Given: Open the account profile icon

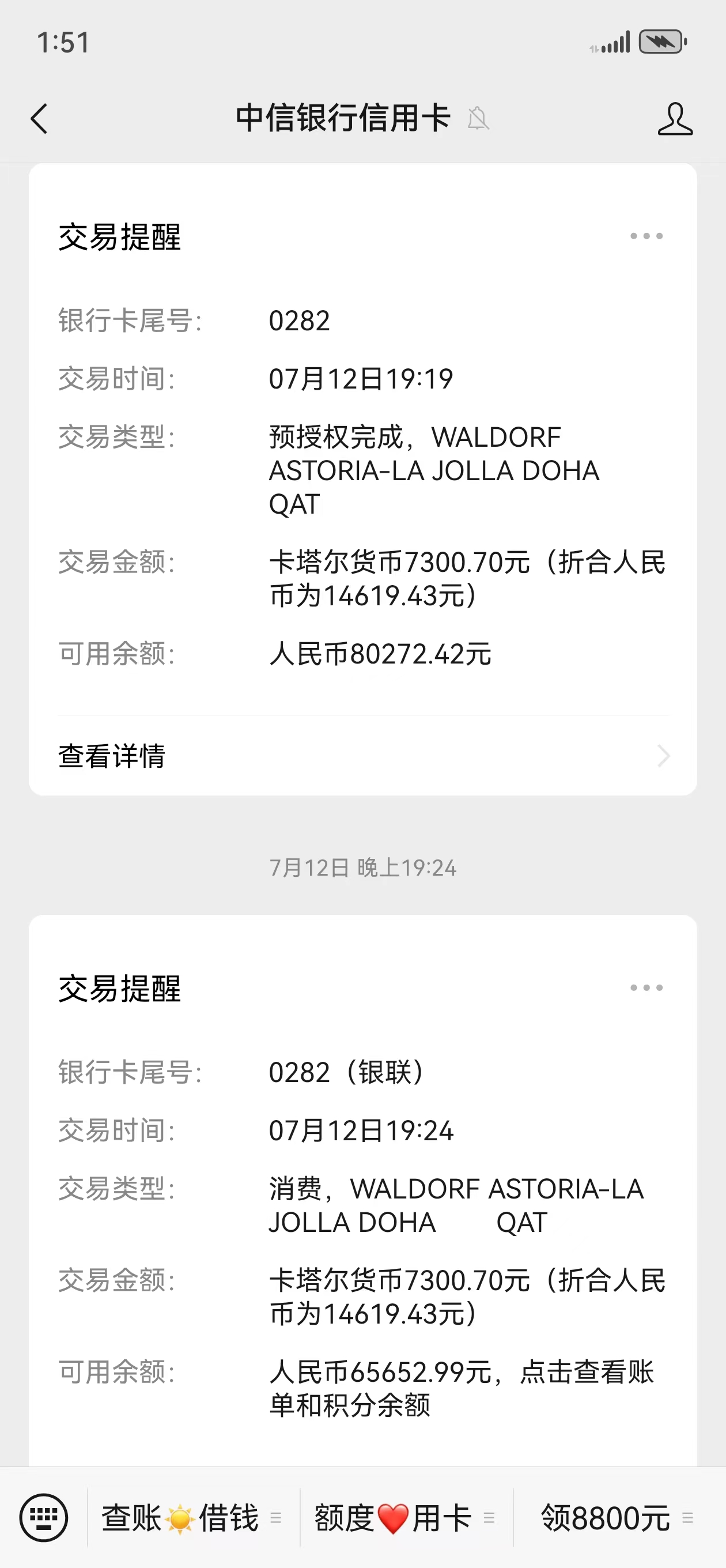Looking at the screenshot, I should coord(674,118).
